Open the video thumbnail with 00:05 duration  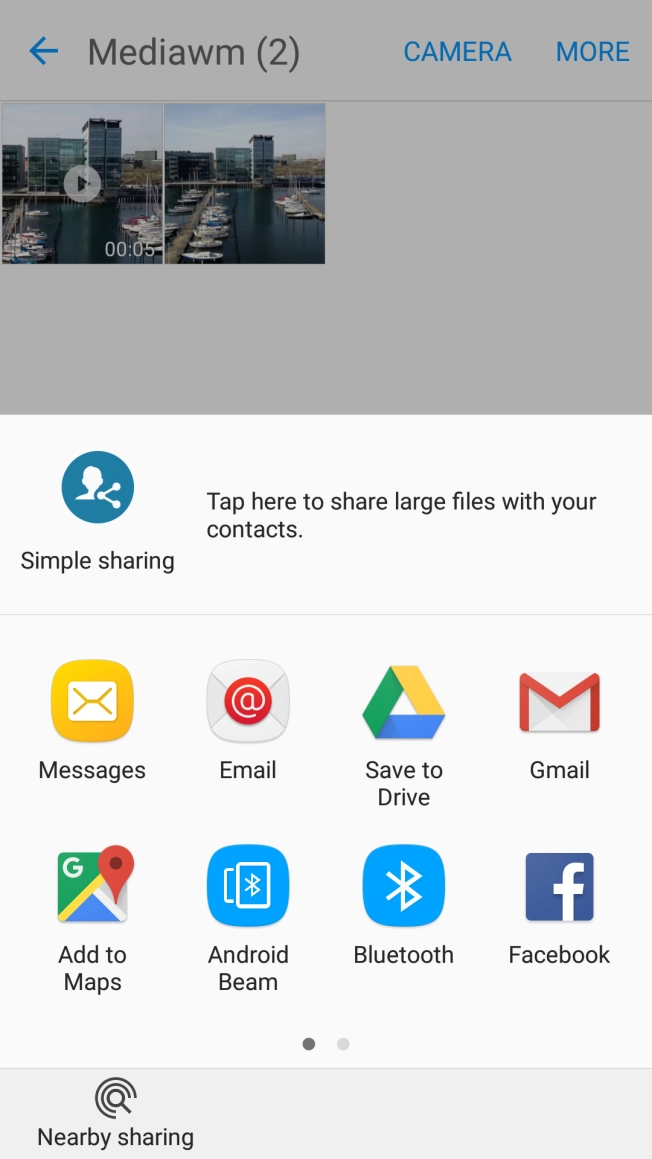click(x=81, y=183)
